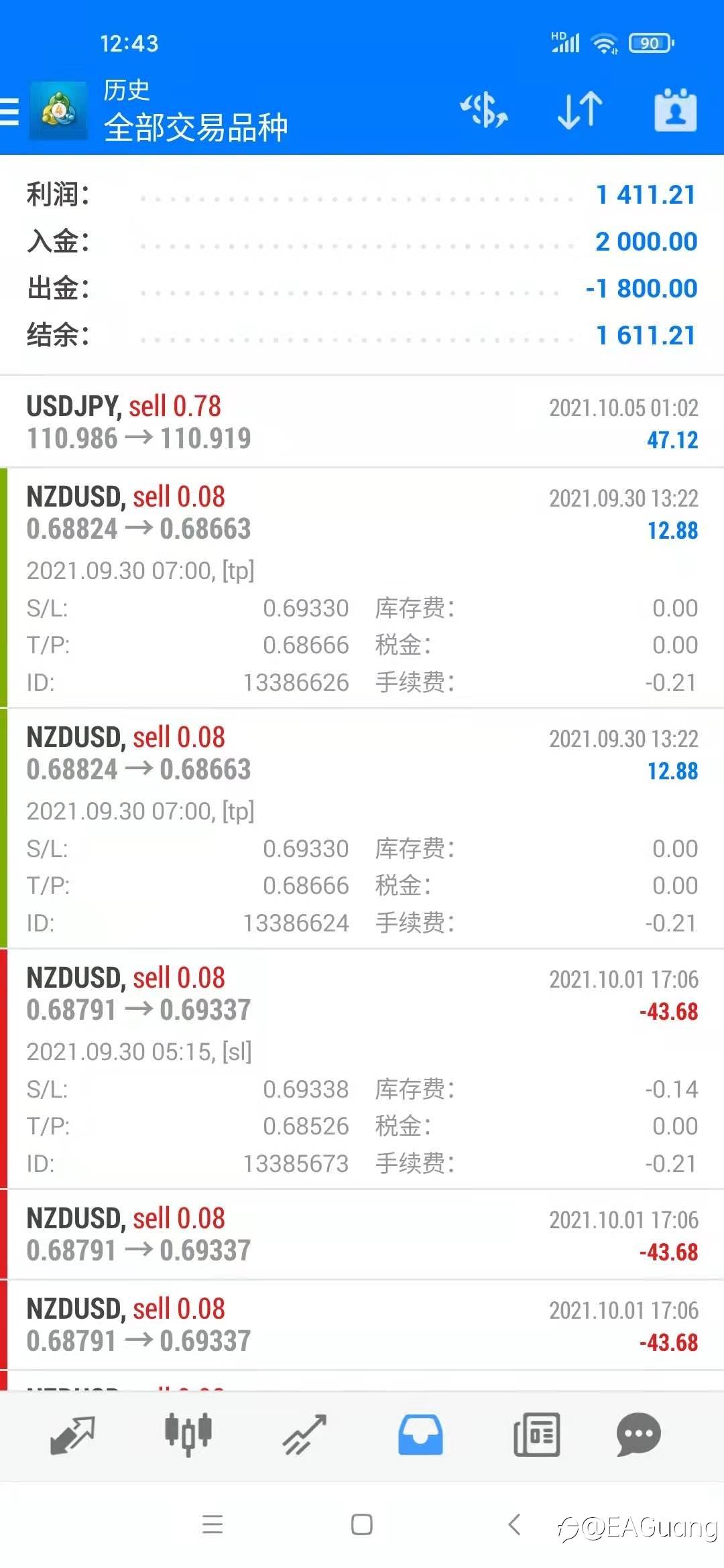
Task: Collapse the NZDUSD trade with ID 13386626
Action: click(362, 588)
